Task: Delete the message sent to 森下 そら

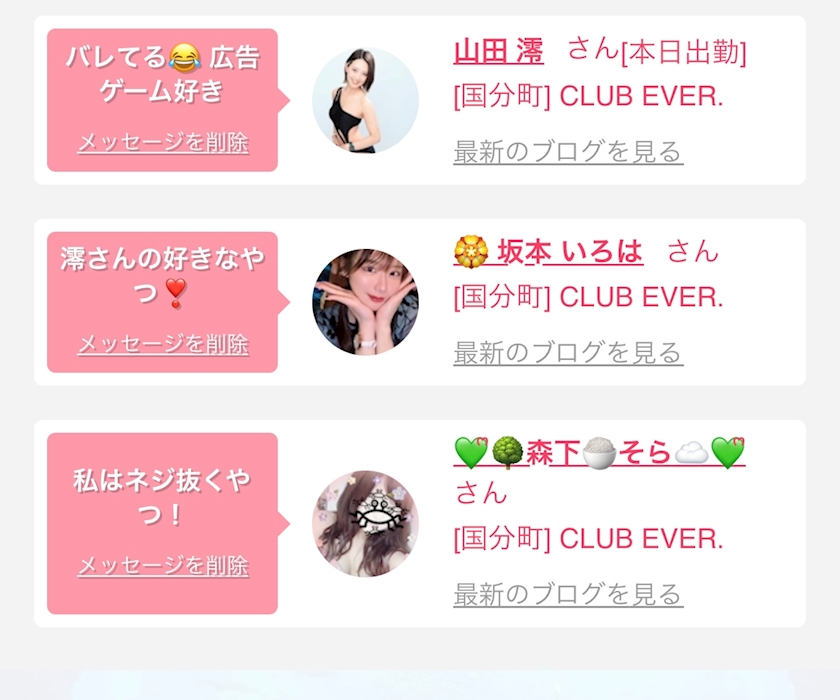Action: pyautogui.click(x=163, y=567)
